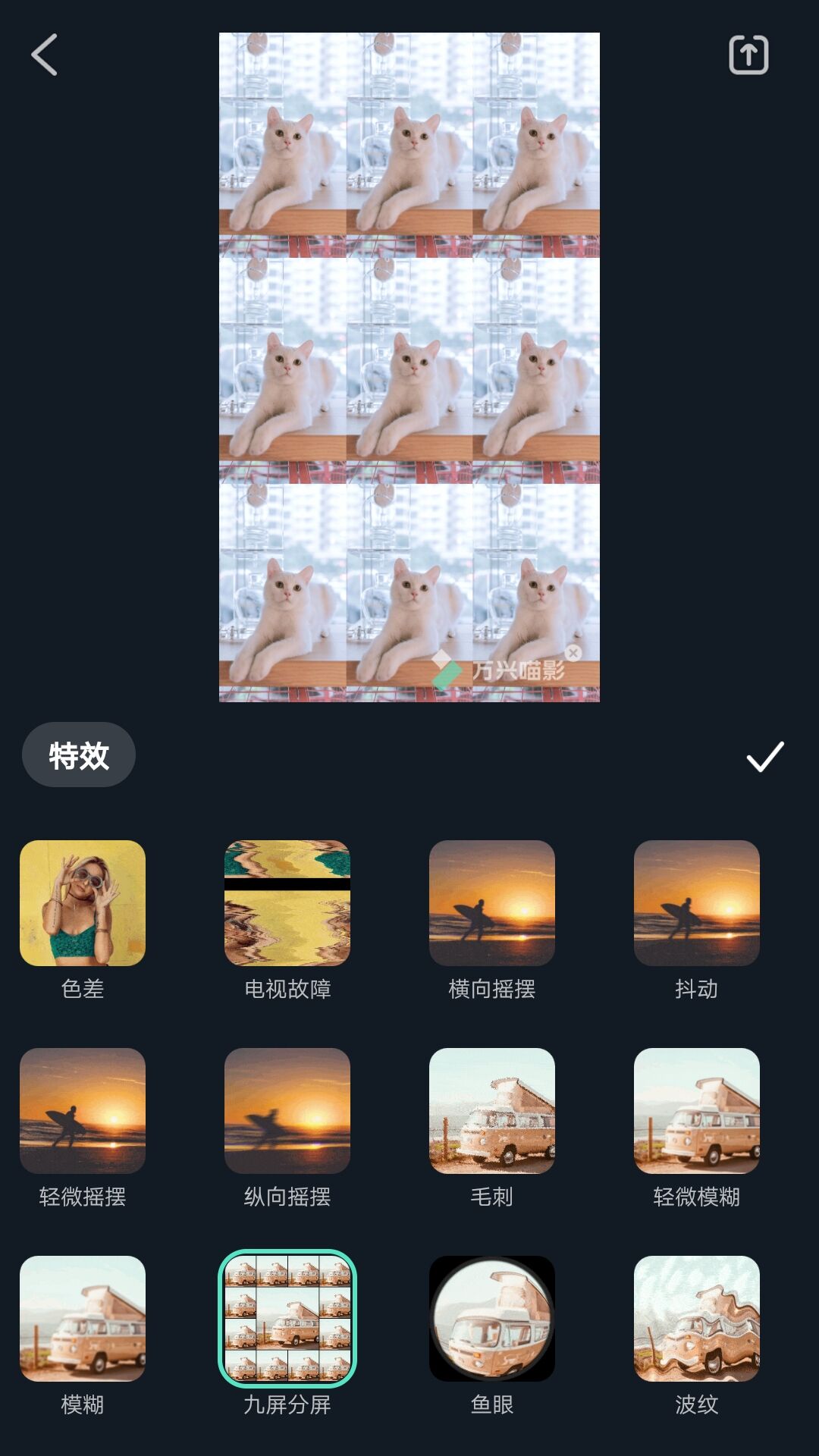Screen dimensions: 819x1456
Task: Select the 轻微摇摆 effect
Action: (x=83, y=1111)
